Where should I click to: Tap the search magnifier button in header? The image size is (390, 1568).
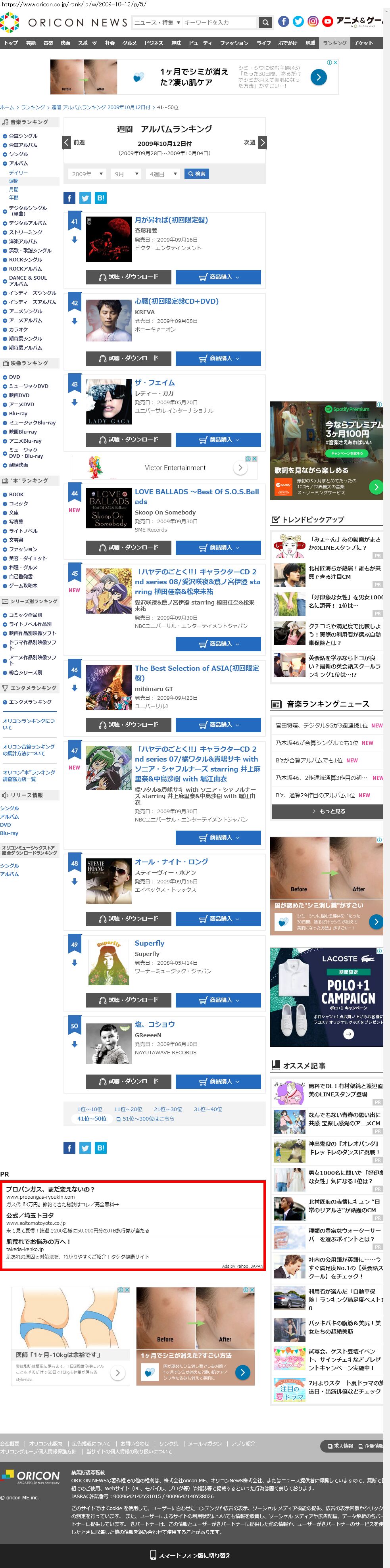265,23
